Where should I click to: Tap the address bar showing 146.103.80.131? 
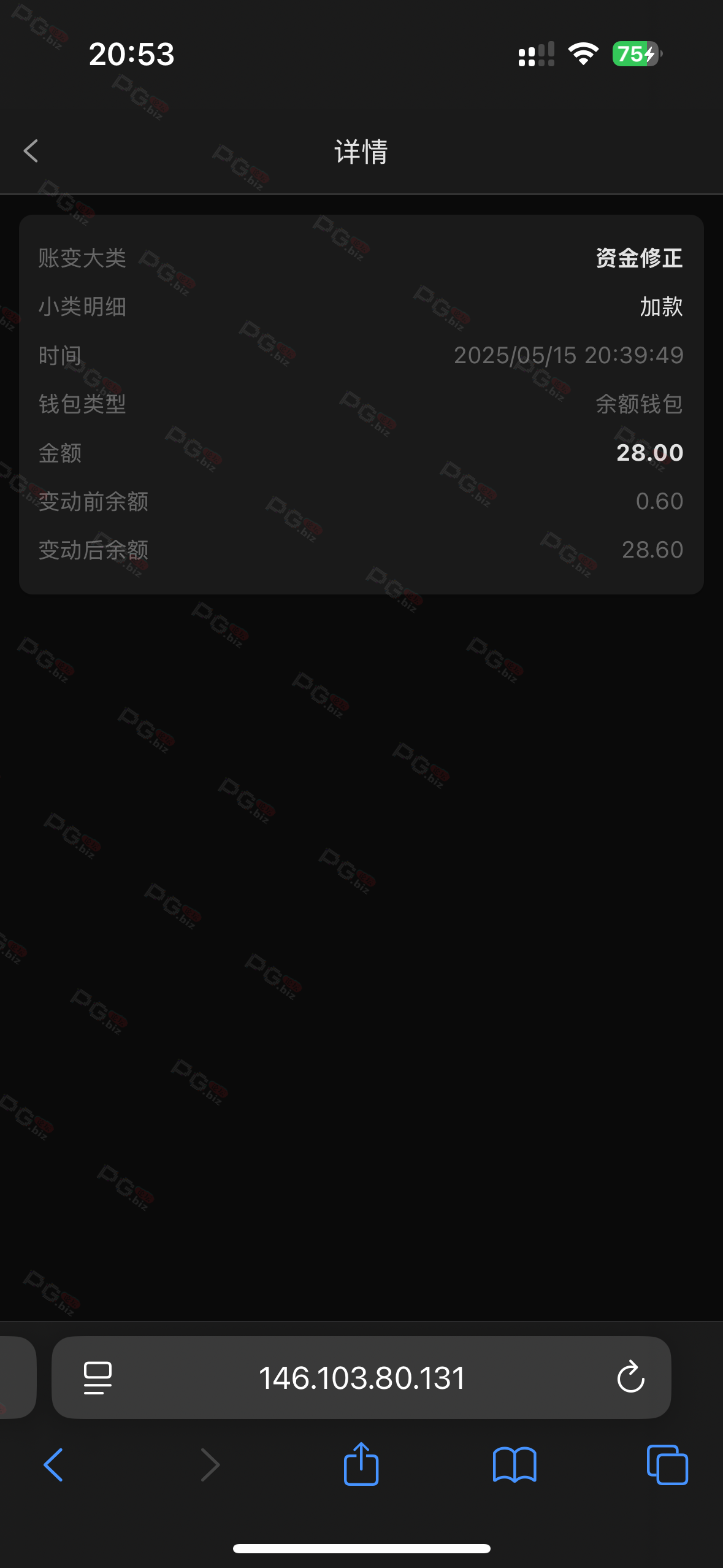[x=361, y=1377]
